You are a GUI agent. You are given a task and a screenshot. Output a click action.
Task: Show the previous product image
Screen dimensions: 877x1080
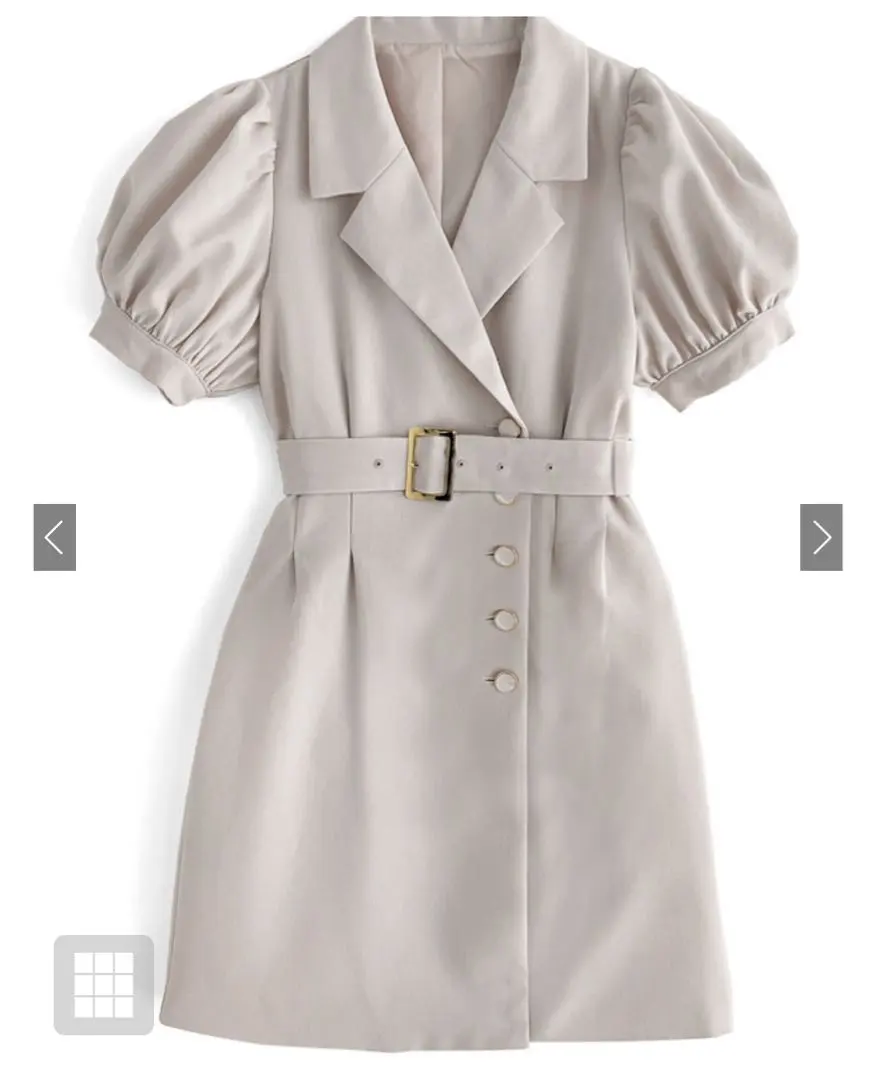[54, 537]
